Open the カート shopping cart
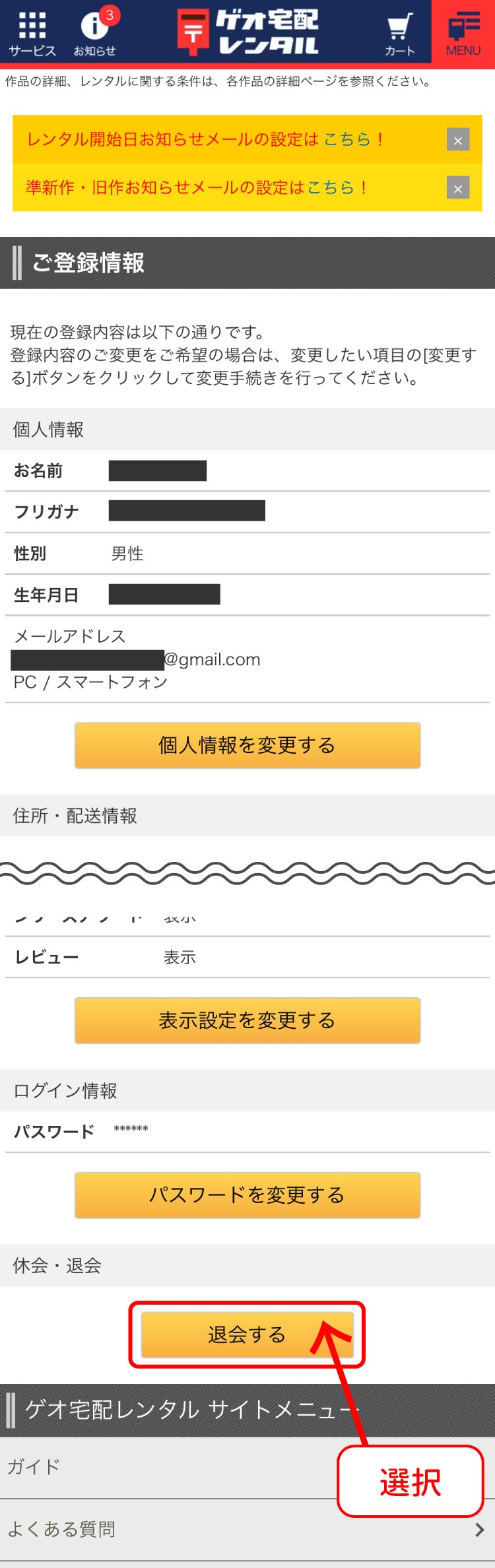Viewport: 495px width, 1568px height. [399, 33]
